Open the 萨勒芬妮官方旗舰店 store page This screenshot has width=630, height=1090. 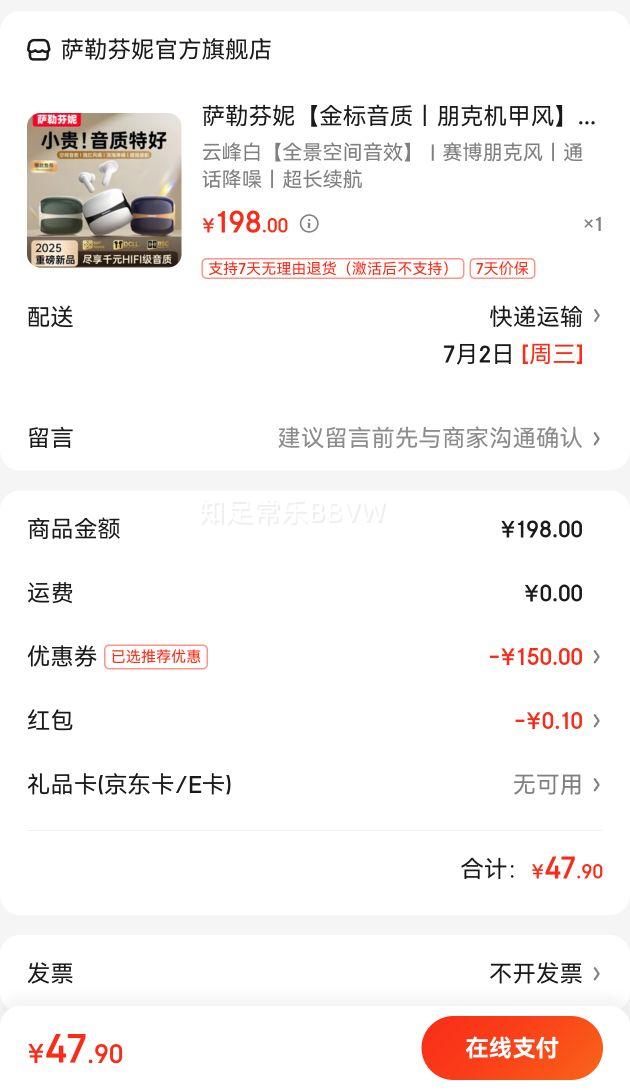(149, 49)
